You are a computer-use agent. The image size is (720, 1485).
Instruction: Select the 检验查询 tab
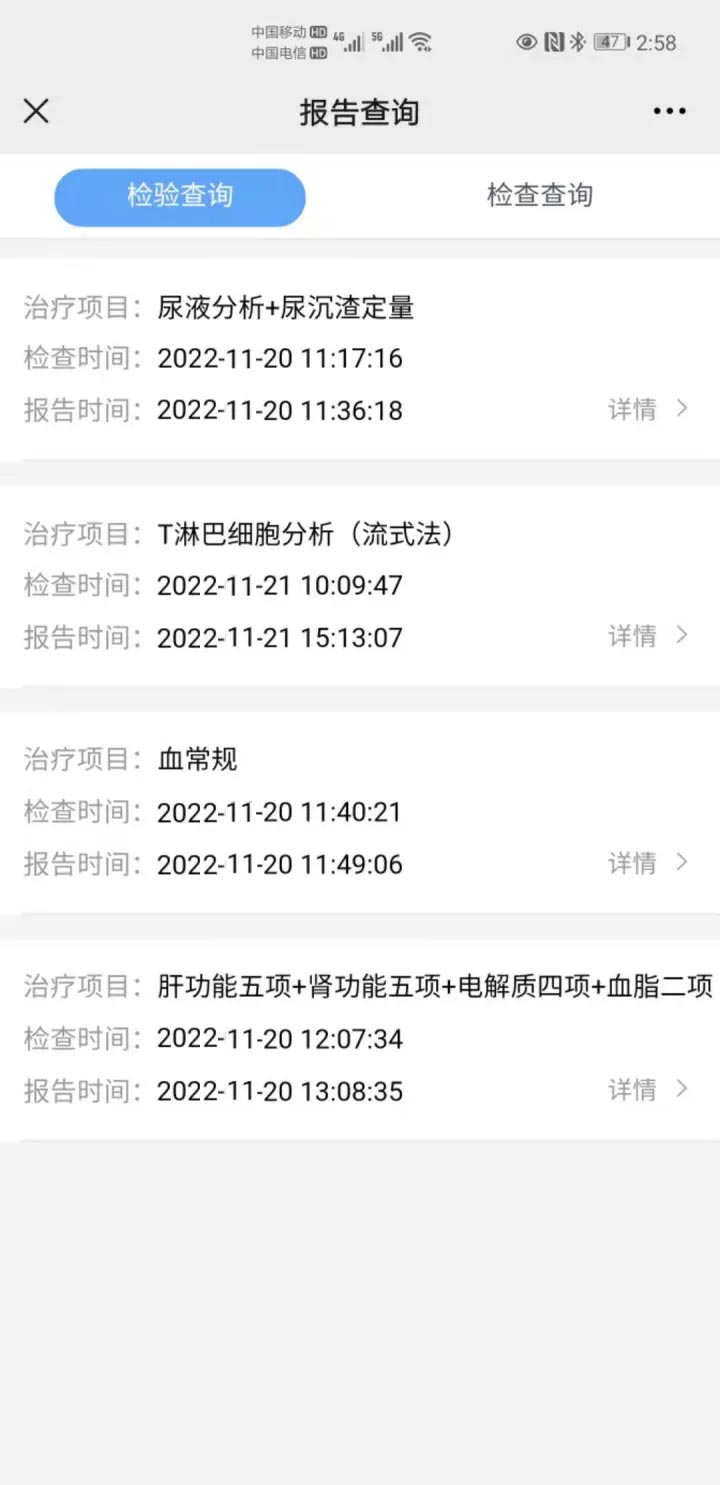[x=180, y=197]
